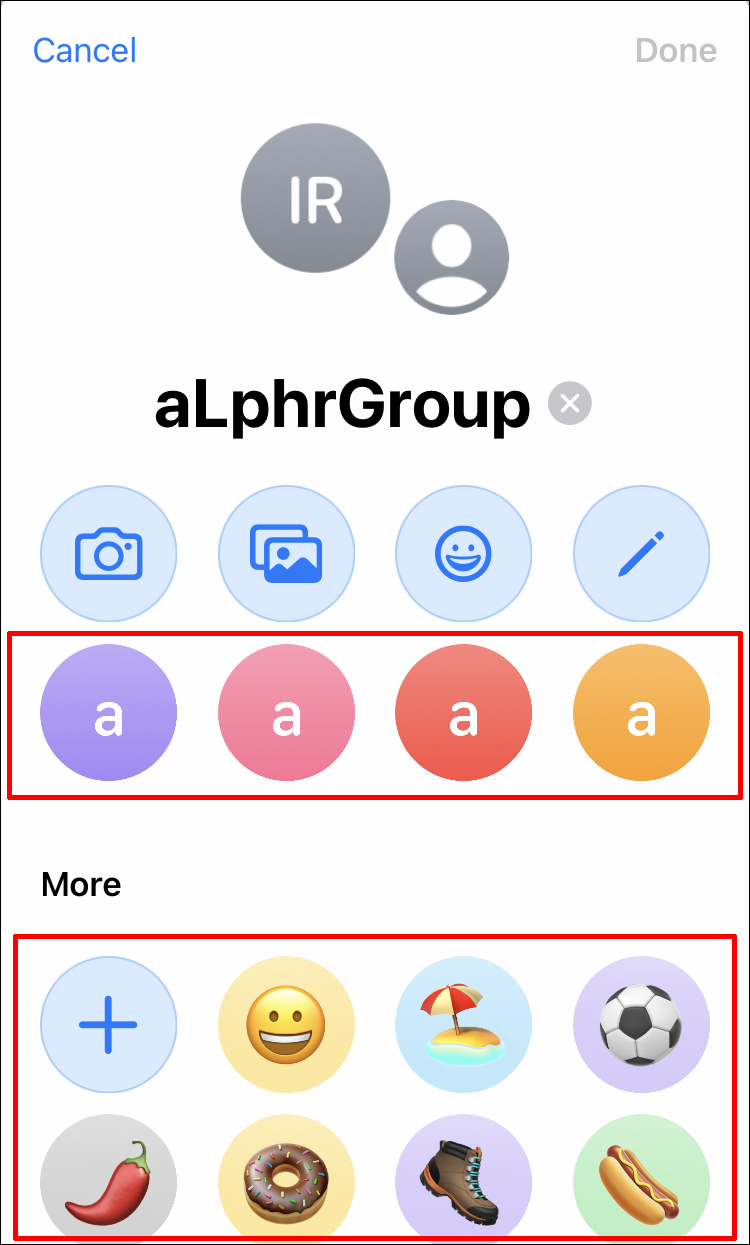This screenshot has width=750, height=1245.
Task: Pick the hiking boot emoji
Action: click(x=464, y=1180)
